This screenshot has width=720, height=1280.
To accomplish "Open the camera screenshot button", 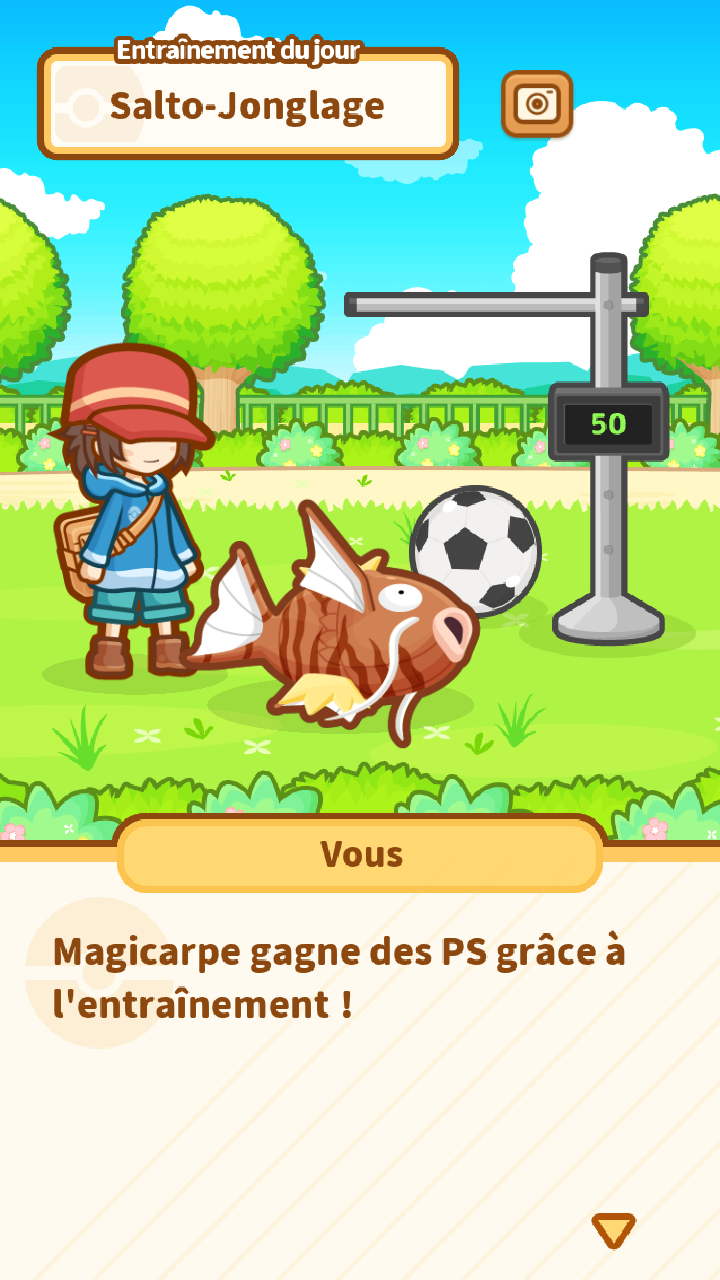I will point(537,104).
